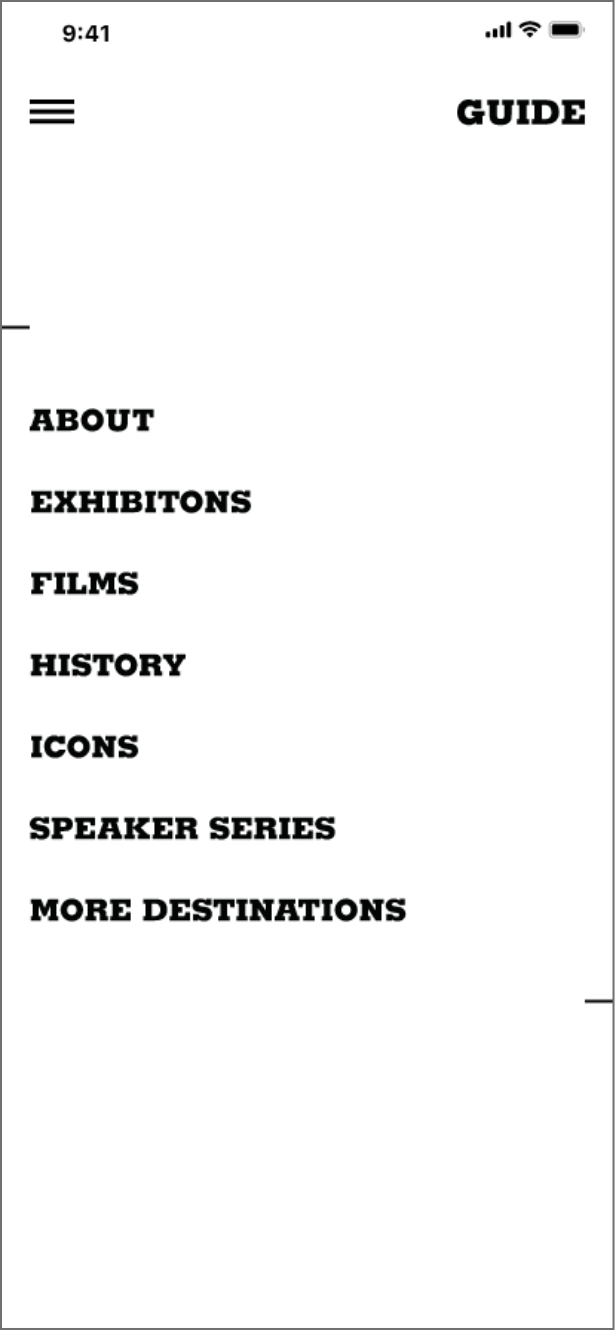View More Destinations
Viewport: 615px width, 1330px height.
(x=218, y=911)
